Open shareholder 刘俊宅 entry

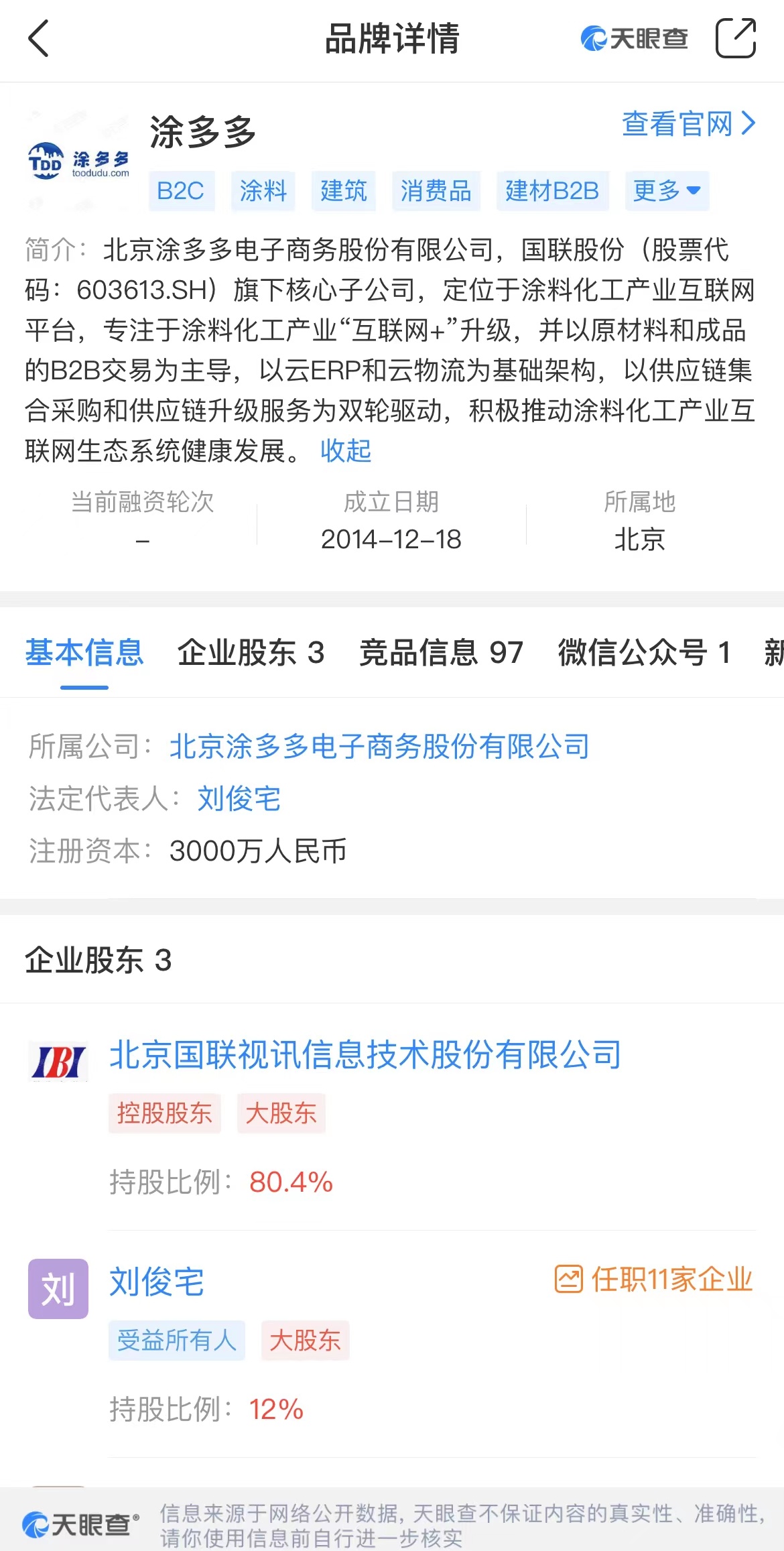click(157, 1282)
